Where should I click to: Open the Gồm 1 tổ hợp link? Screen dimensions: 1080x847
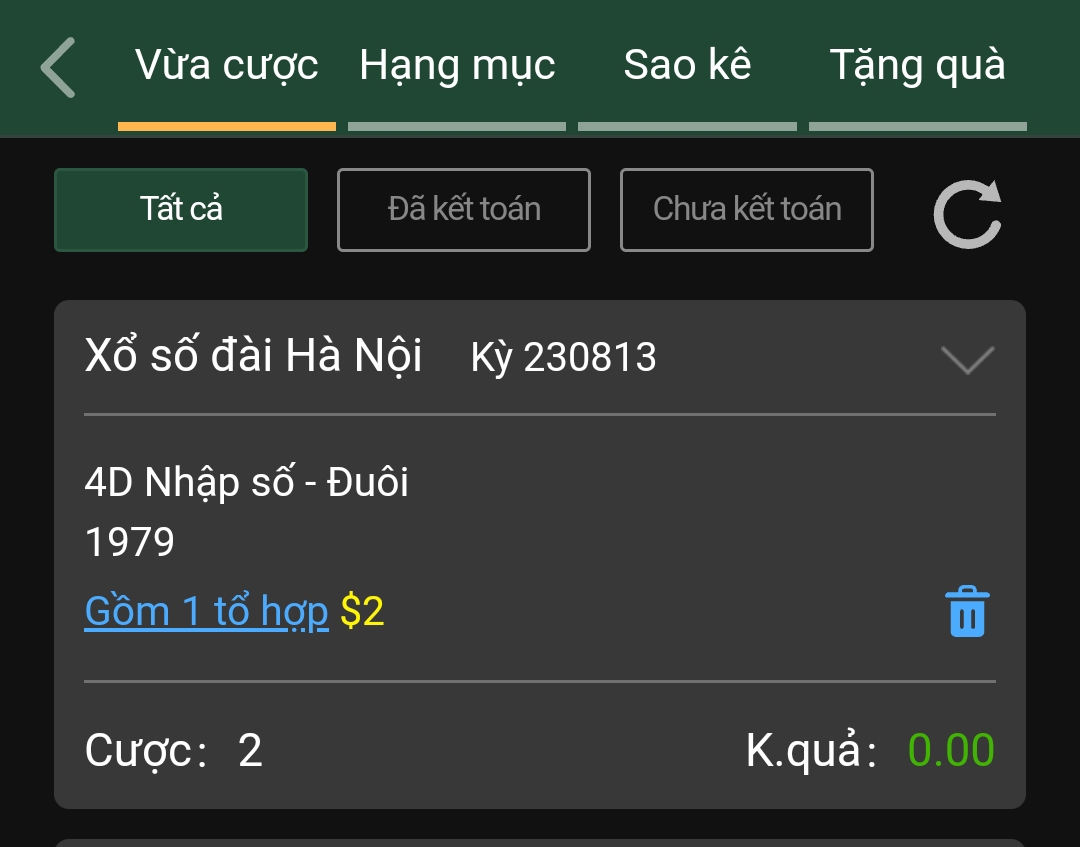point(207,611)
